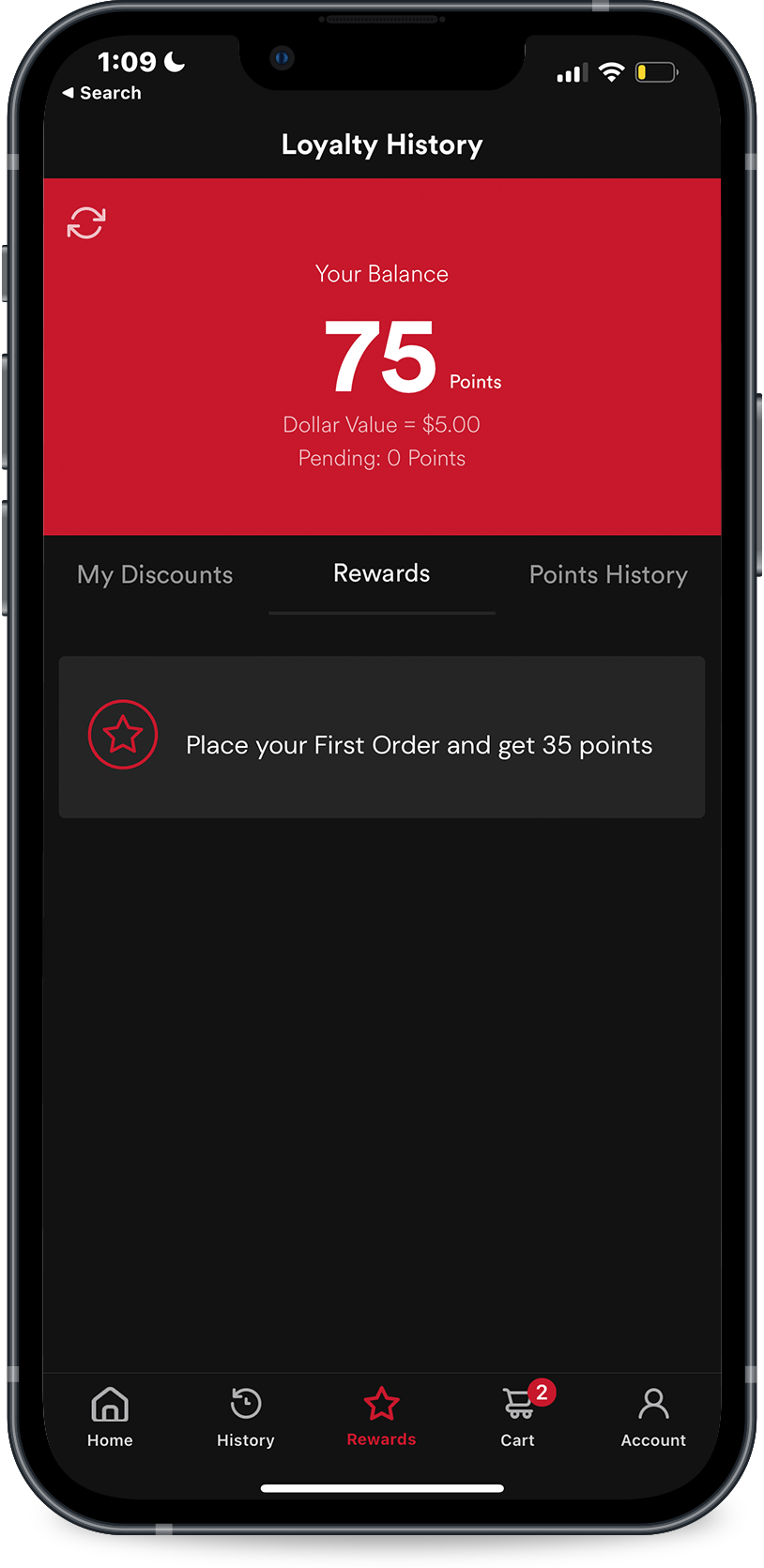This screenshot has width=764, height=1568.
Task: Return to Search via the back link
Action: 101,93
